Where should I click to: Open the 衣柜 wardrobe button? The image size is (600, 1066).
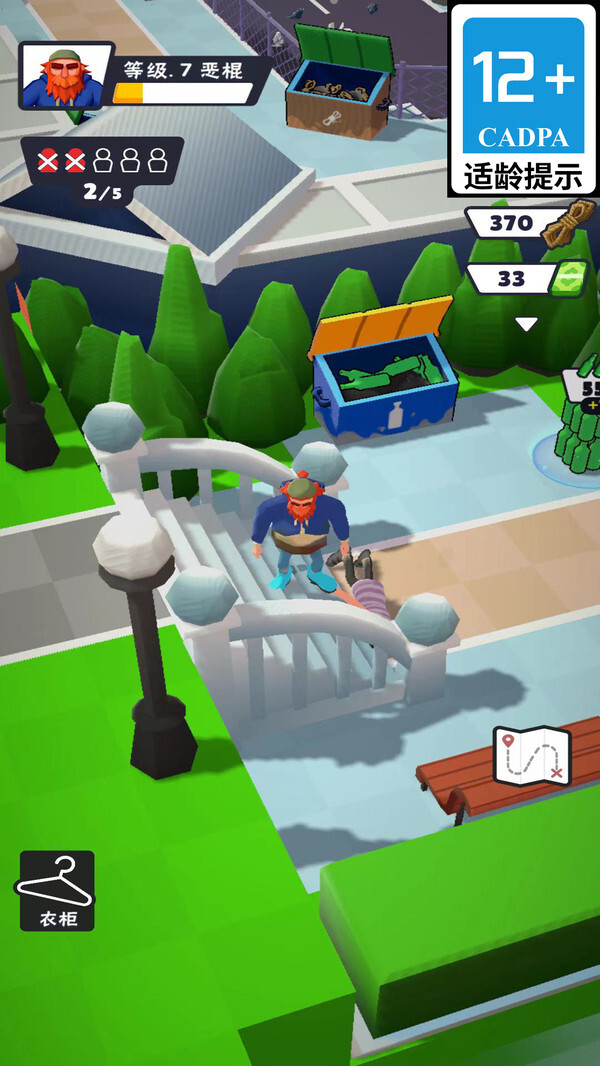57,890
